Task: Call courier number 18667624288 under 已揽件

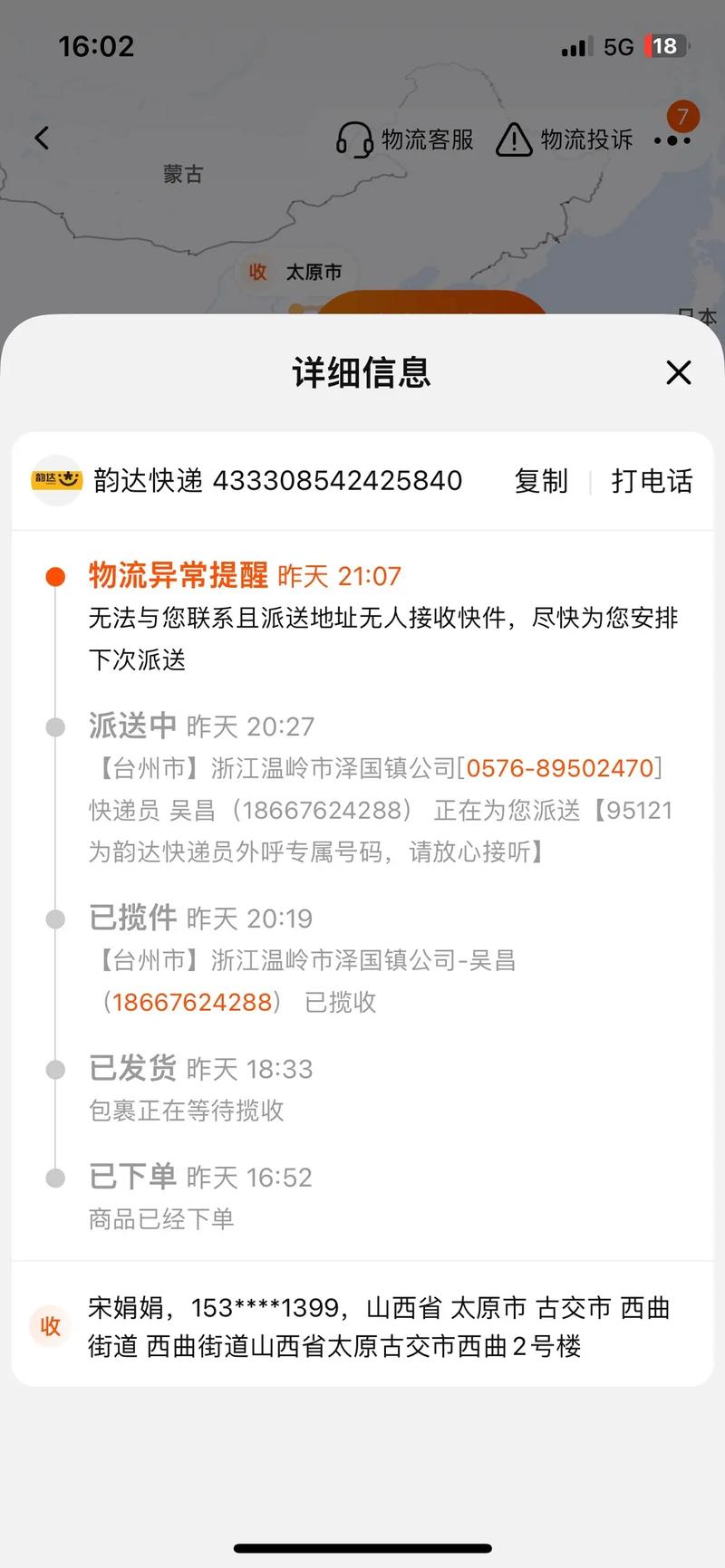Action: [192, 1002]
